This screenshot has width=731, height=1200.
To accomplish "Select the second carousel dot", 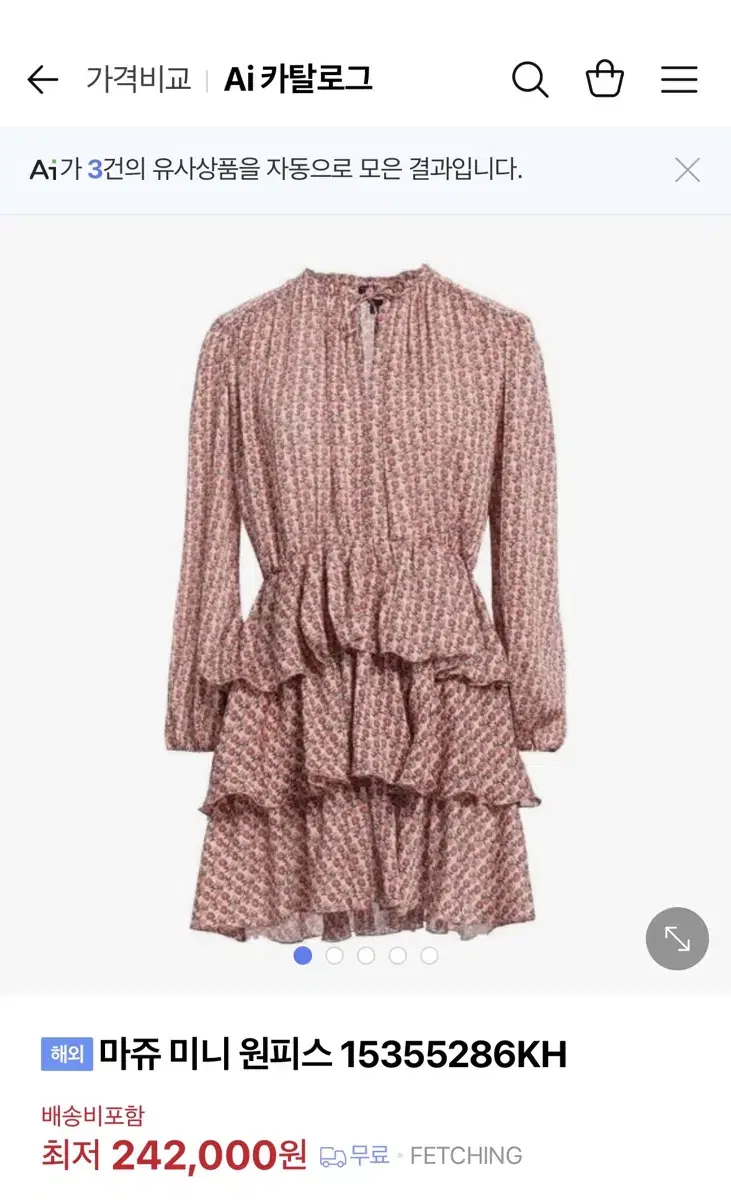I will coord(334,956).
